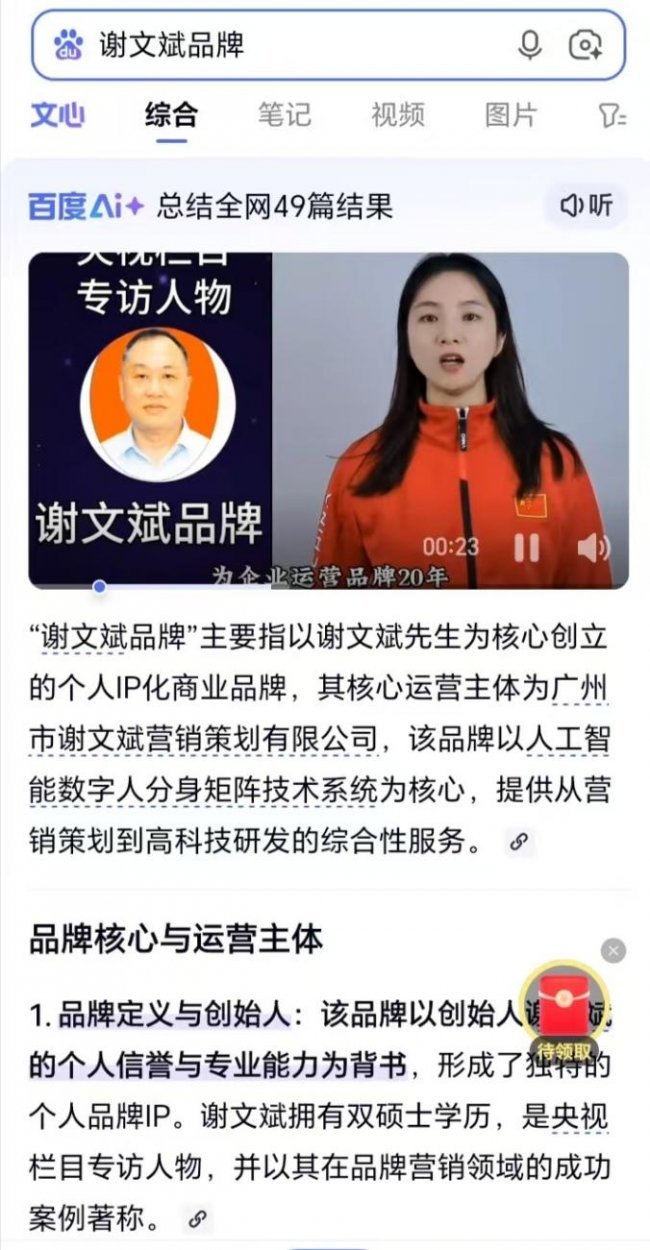Open source link after the summary paragraph
This screenshot has width=650, height=1250.
(518, 842)
